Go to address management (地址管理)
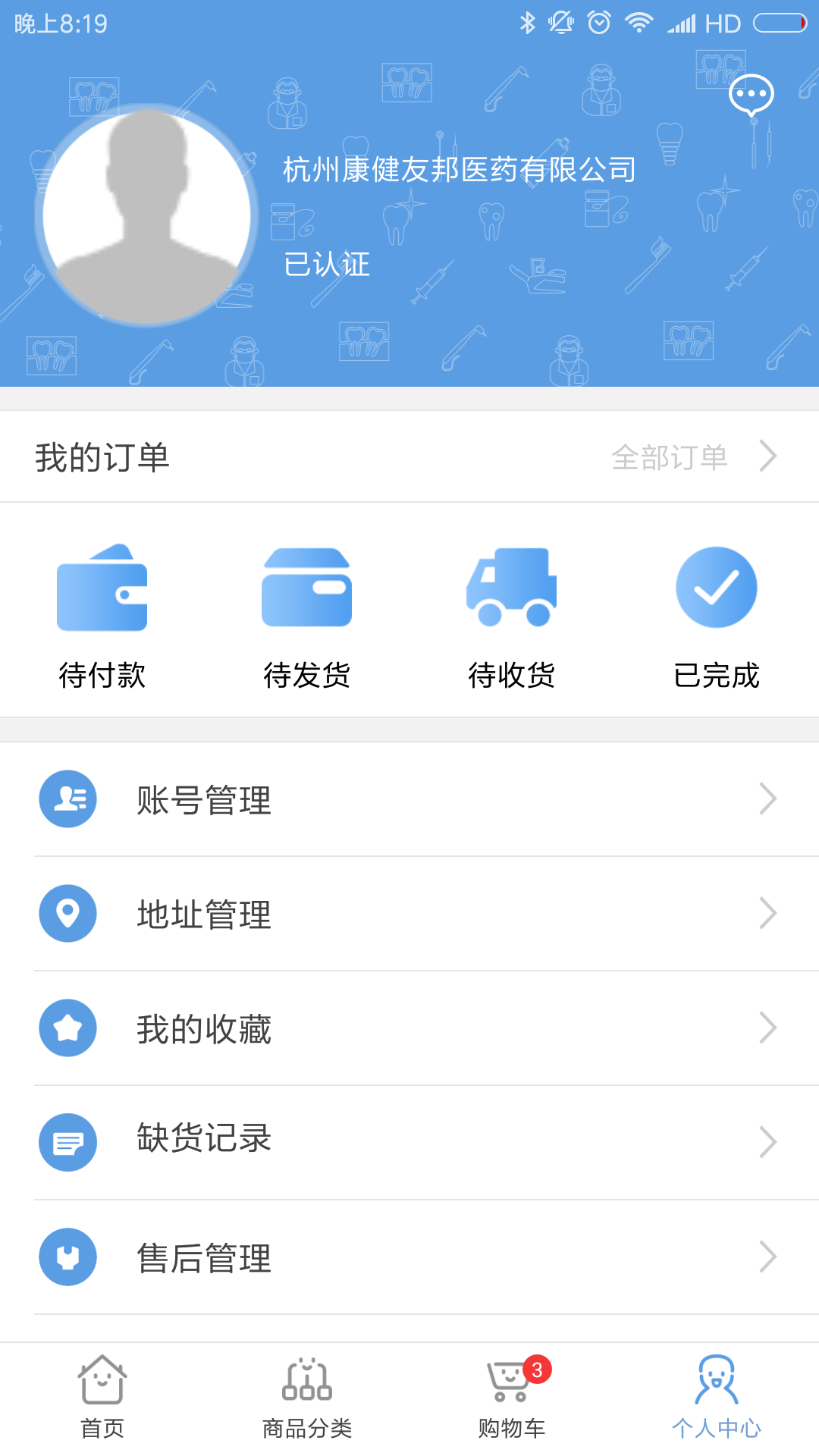The width and height of the screenshot is (819, 1456). 409,915
